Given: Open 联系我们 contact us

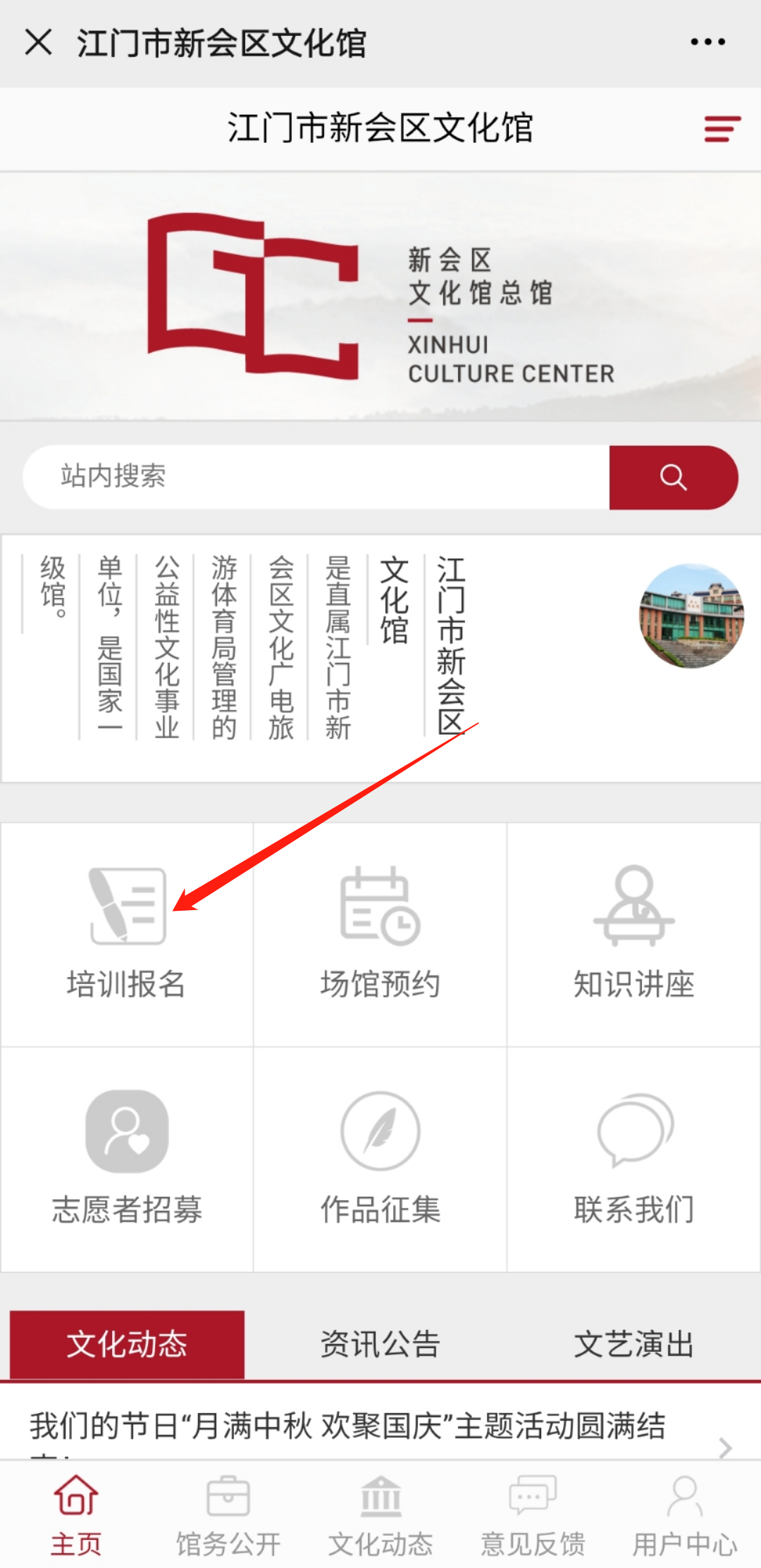Looking at the screenshot, I should (633, 1159).
